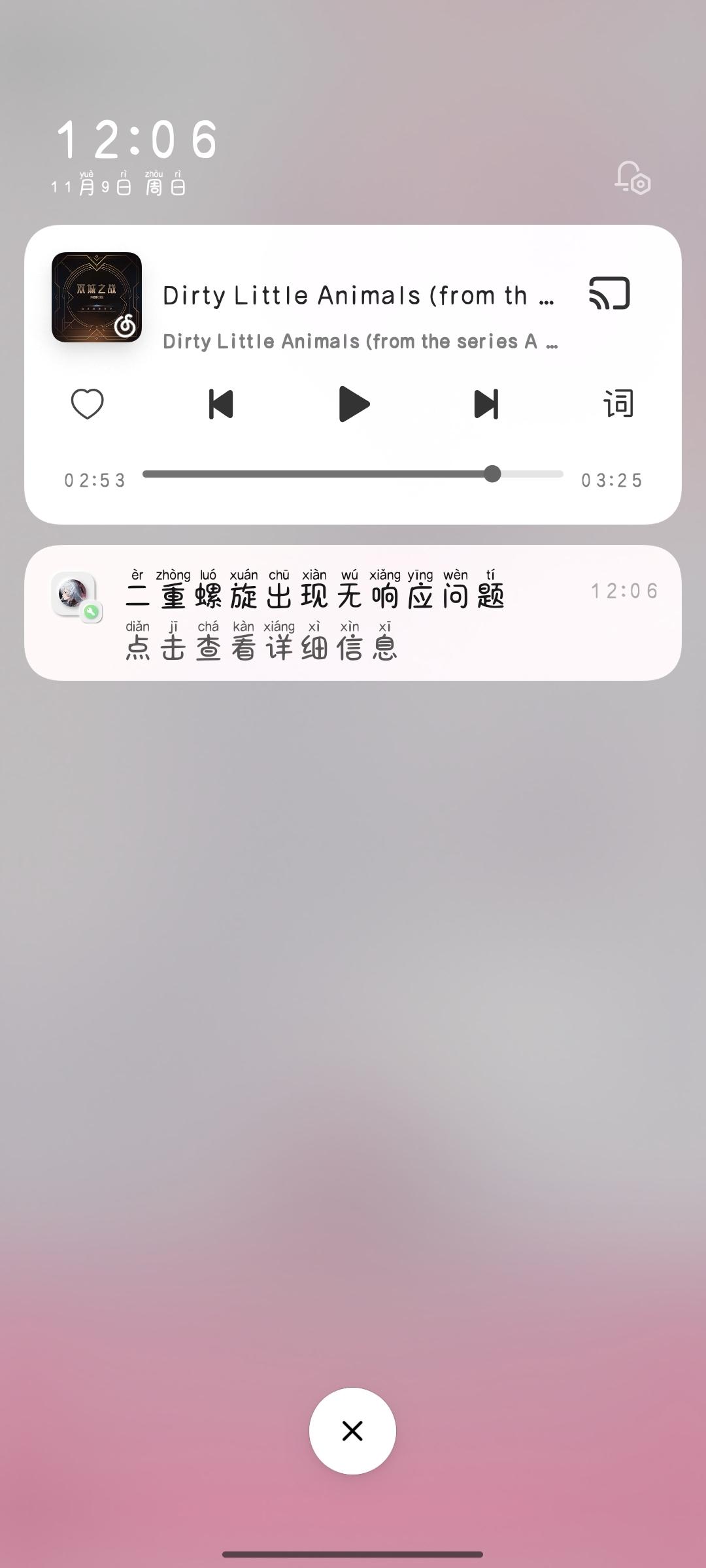Show lyrics with the 词 icon
Viewport: 706px width, 1568px height.
coord(618,404)
